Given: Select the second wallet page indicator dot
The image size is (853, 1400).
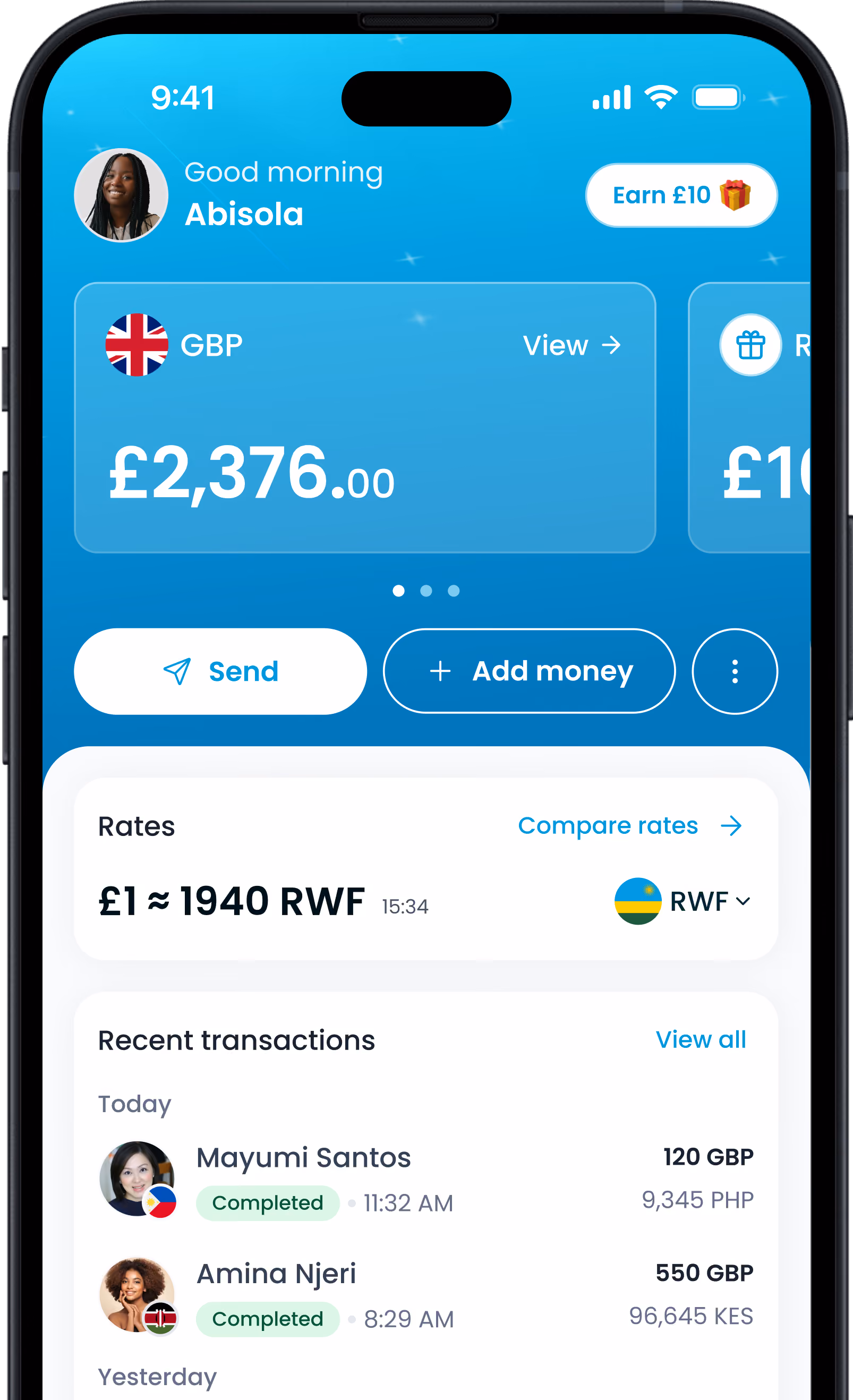Looking at the screenshot, I should click(425, 591).
